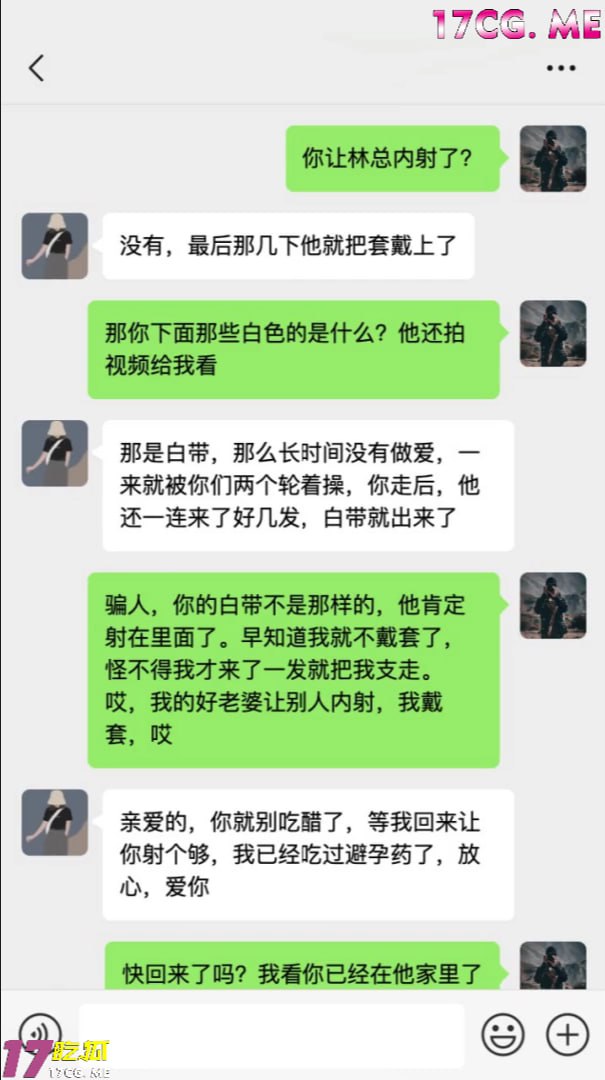The height and width of the screenshot is (1080, 605).
Task: Open the plus attachment menu
Action: pyautogui.click(x=567, y=1034)
